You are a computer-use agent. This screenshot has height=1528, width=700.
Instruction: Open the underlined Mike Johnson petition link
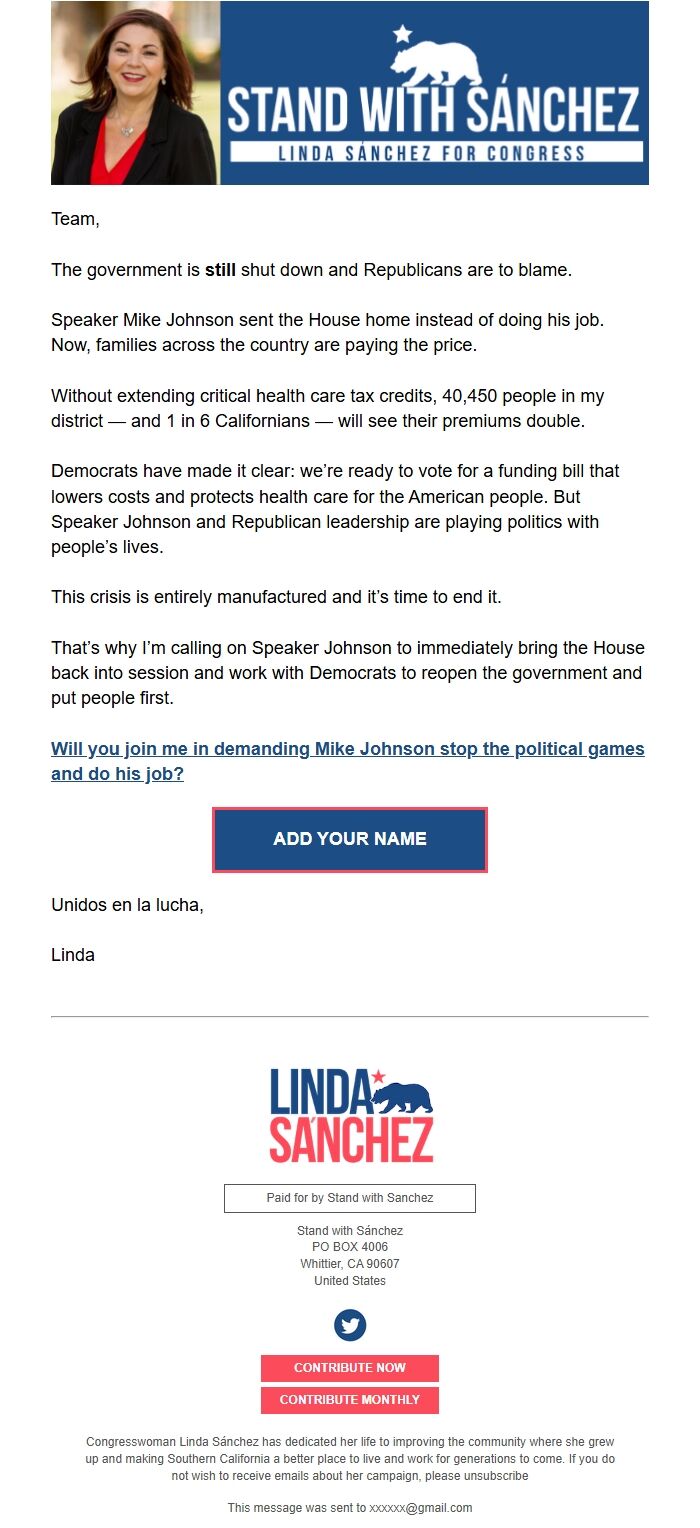coord(347,749)
